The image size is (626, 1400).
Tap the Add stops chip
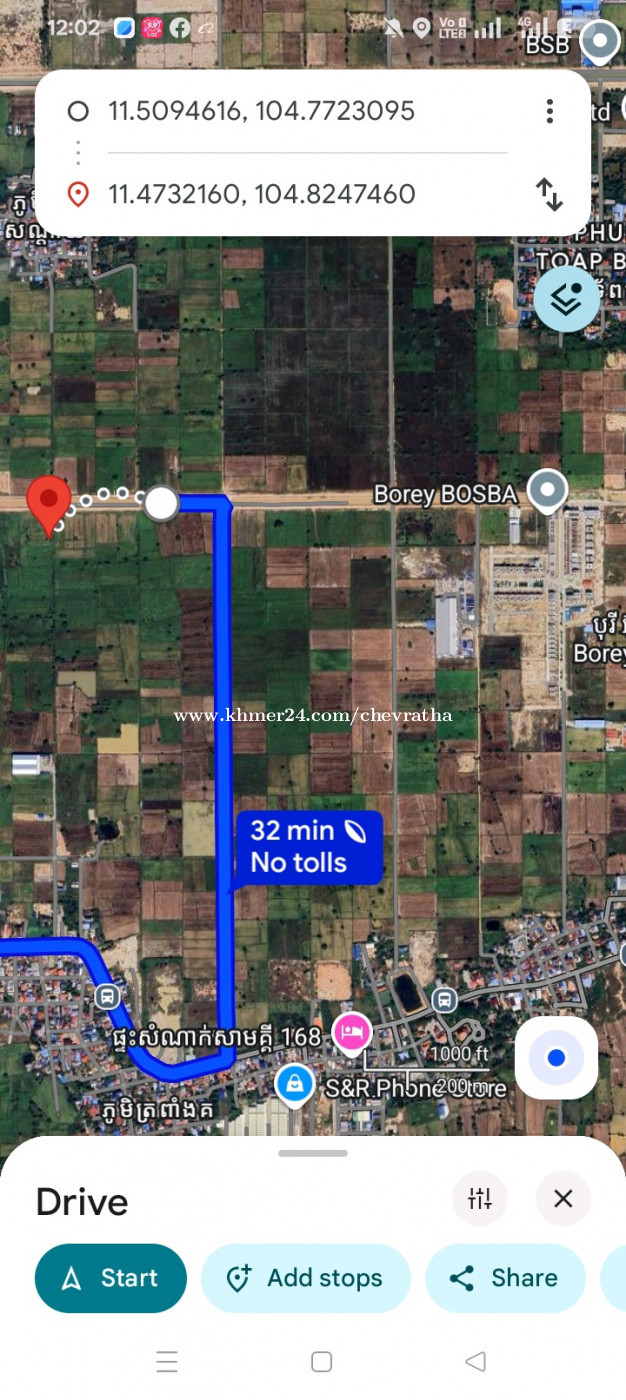pyautogui.click(x=305, y=1278)
